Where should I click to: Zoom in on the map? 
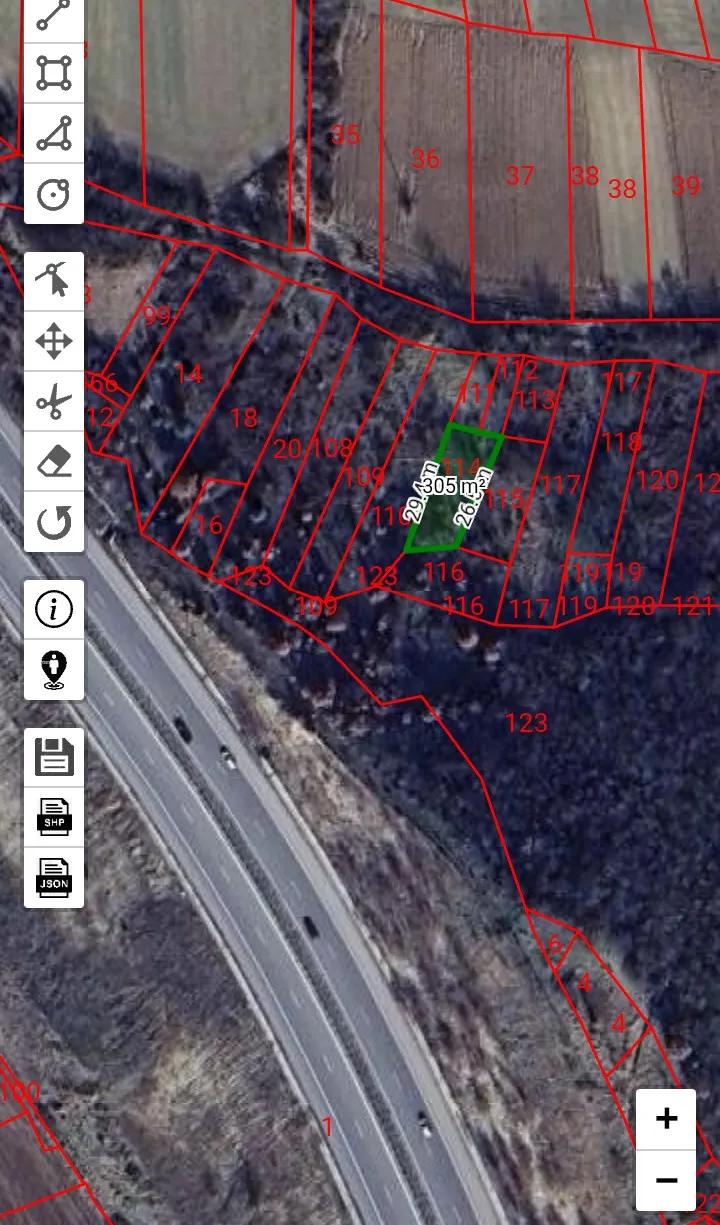[666, 1119]
